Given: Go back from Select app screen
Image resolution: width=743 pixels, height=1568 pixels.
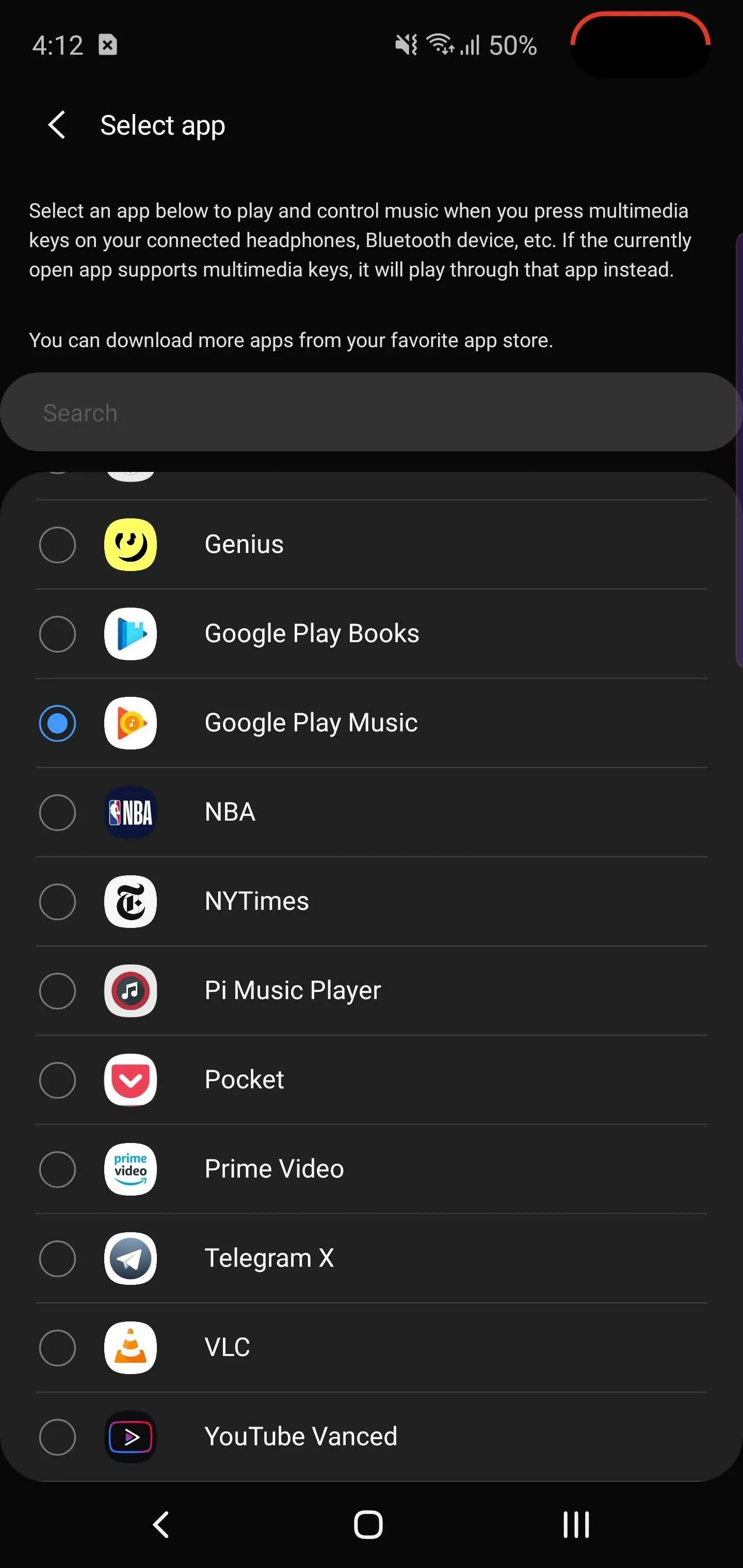Looking at the screenshot, I should tap(57, 125).
